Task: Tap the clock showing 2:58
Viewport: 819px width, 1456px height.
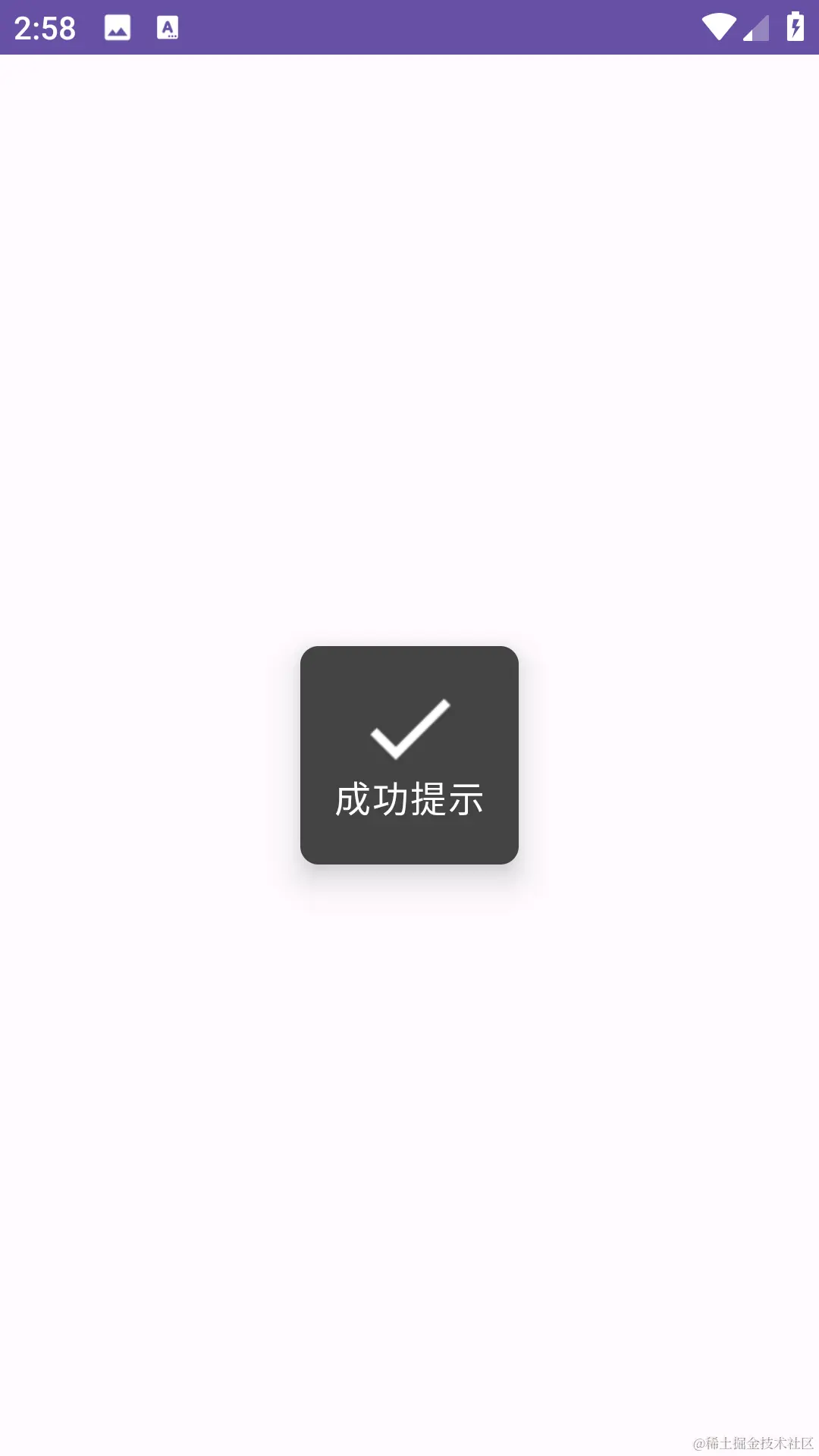Action: [x=45, y=28]
